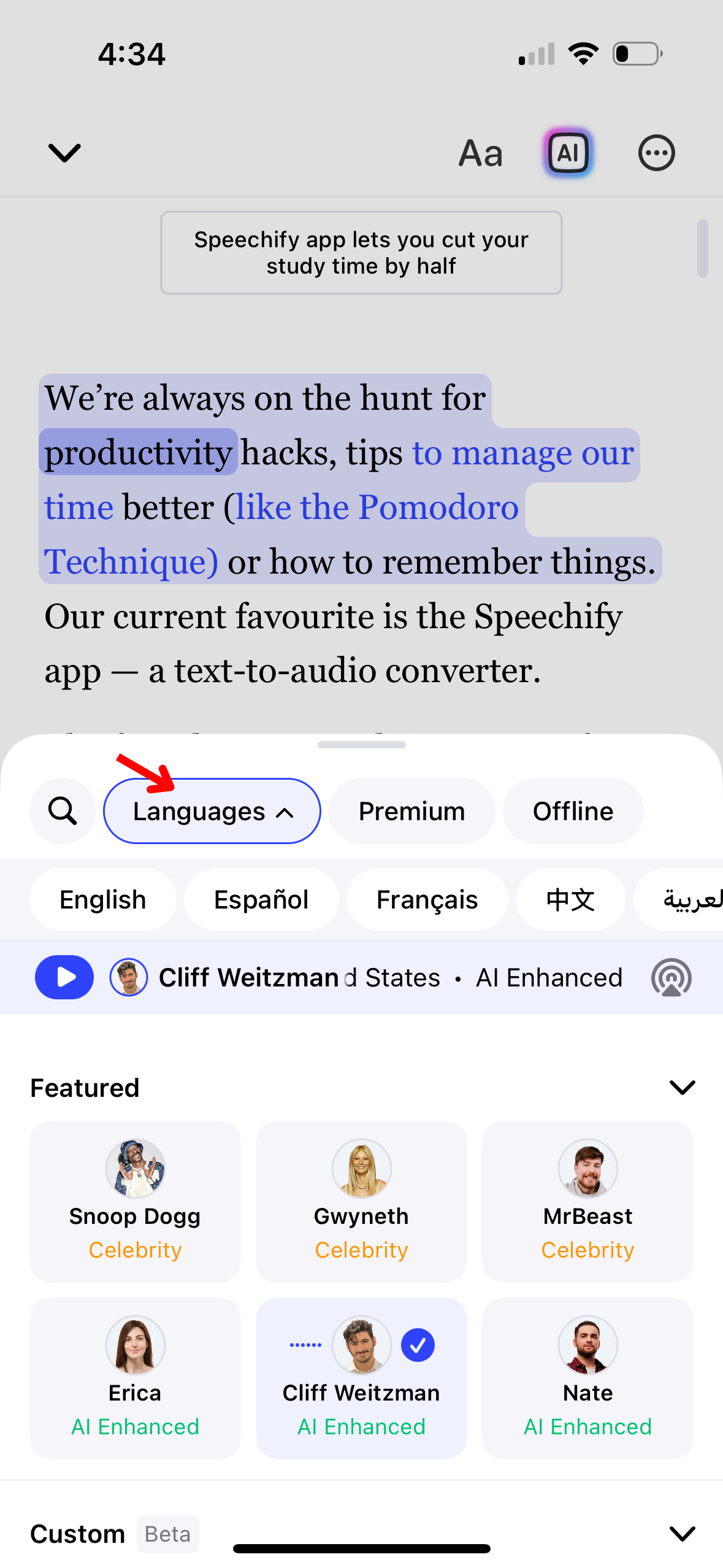Open the AI assistant button
Image resolution: width=723 pixels, height=1568 pixels.
568,153
